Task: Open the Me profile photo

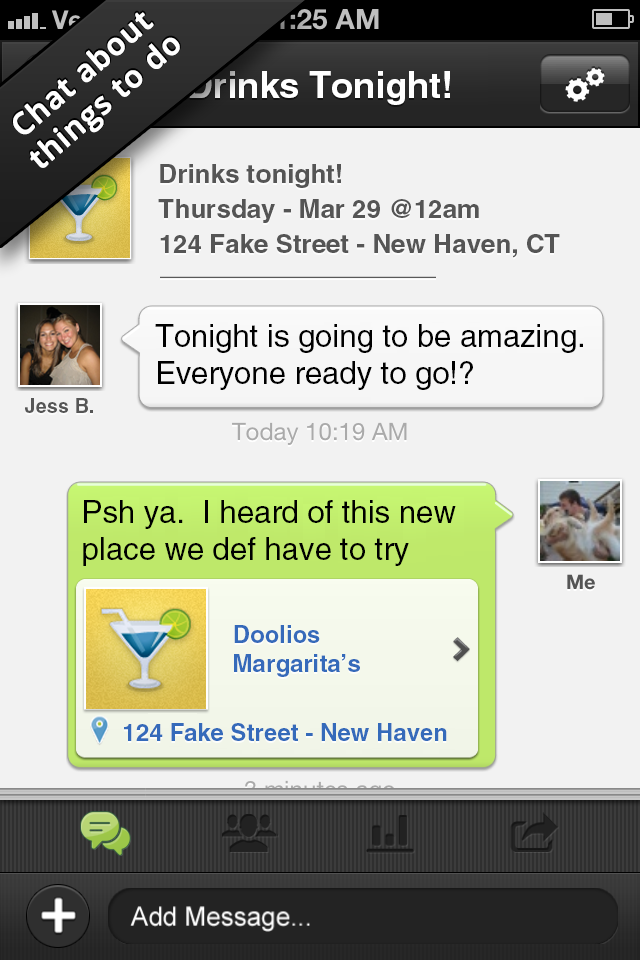Action: tap(580, 521)
